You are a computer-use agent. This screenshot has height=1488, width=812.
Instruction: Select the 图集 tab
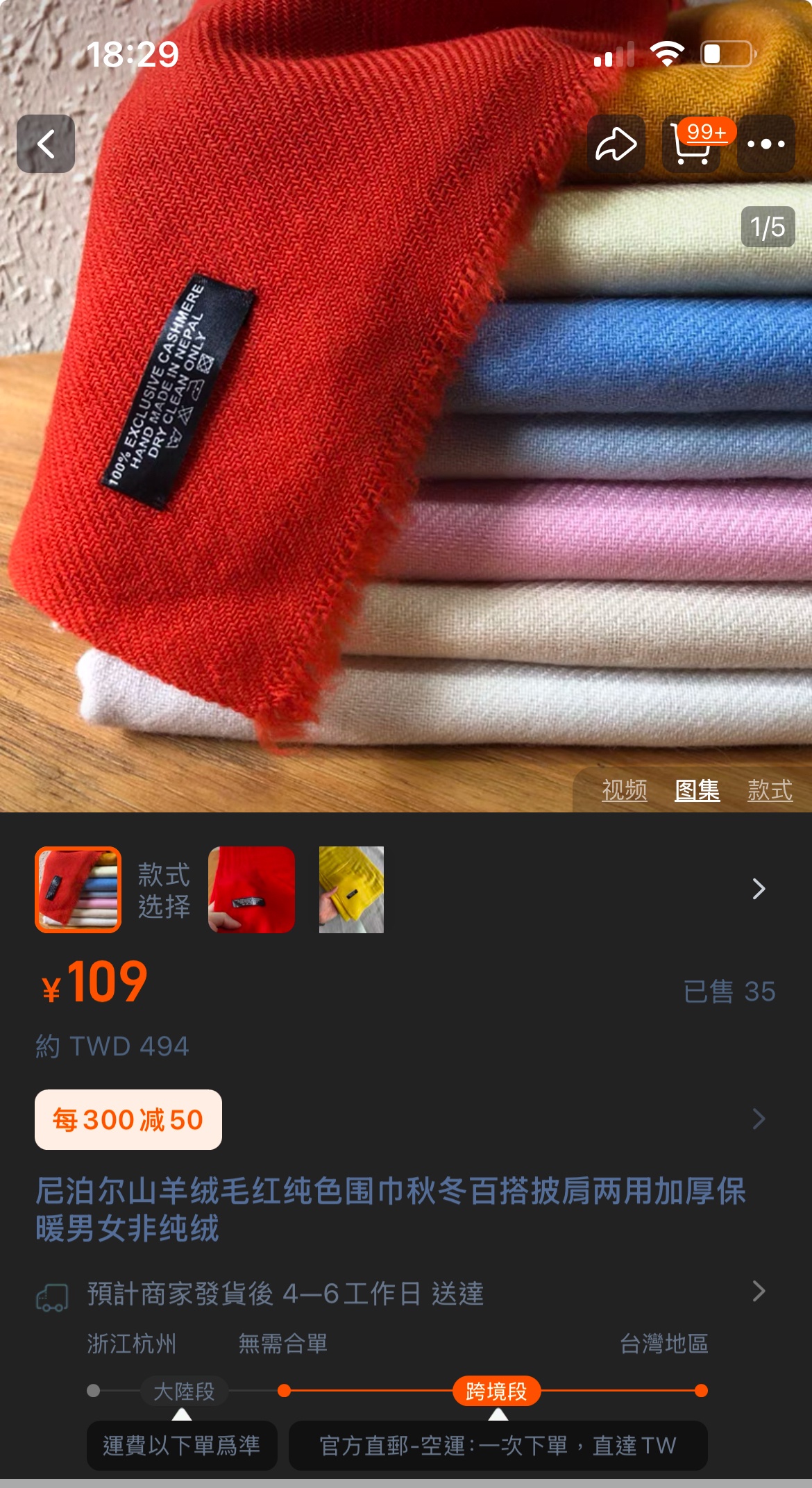click(x=697, y=790)
